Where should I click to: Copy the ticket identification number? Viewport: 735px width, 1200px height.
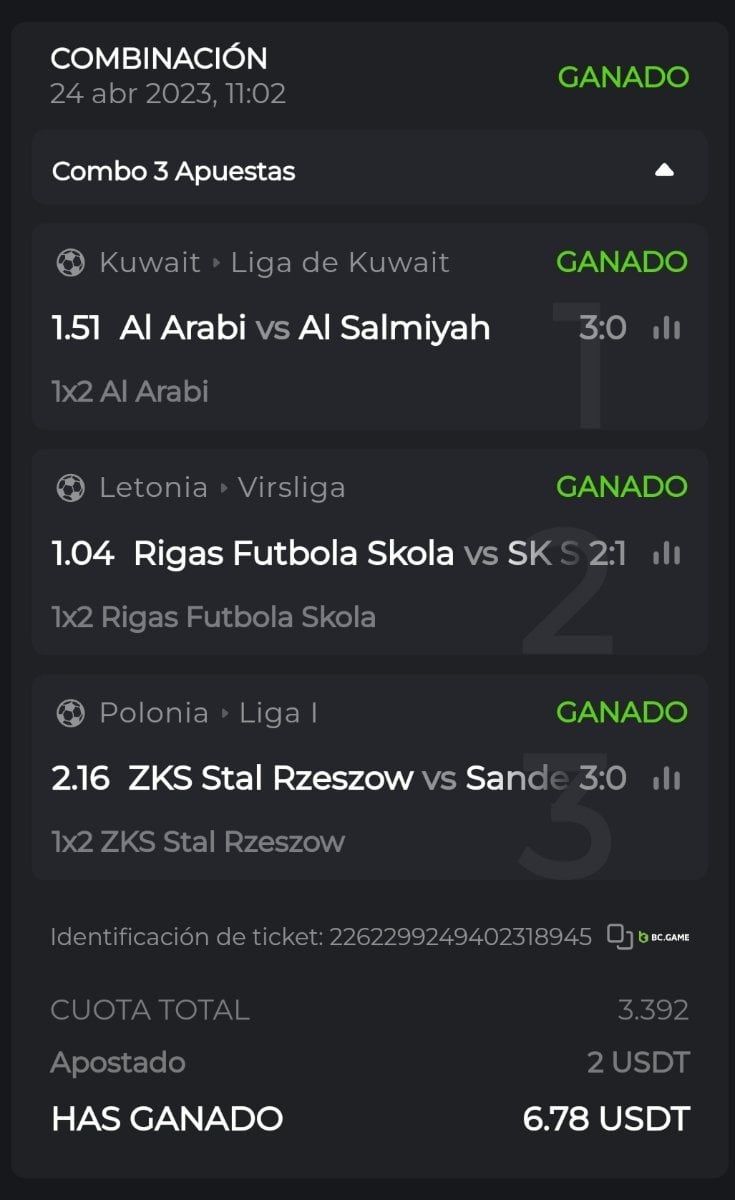pyautogui.click(x=620, y=937)
